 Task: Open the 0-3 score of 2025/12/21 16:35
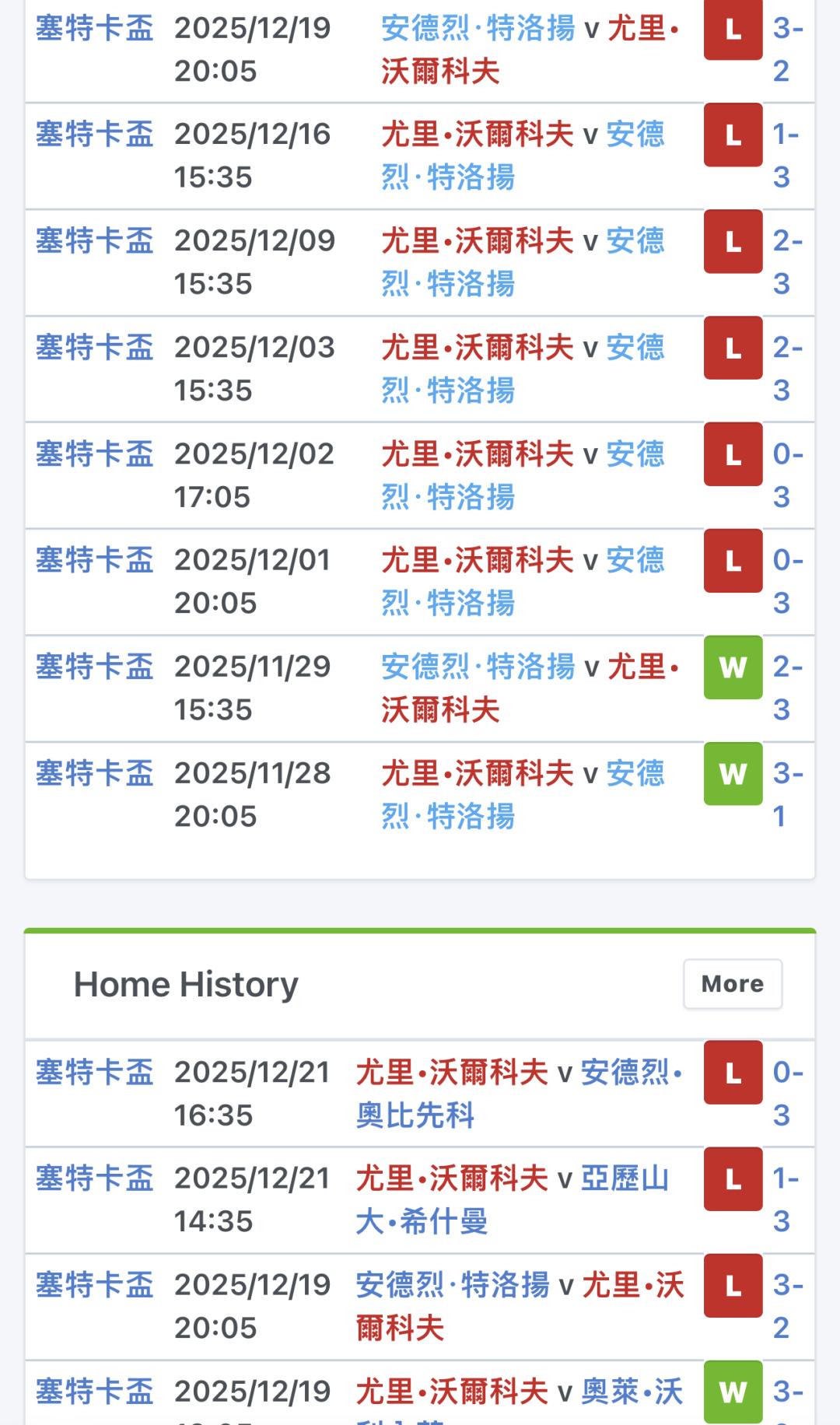click(x=788, y=1094)
